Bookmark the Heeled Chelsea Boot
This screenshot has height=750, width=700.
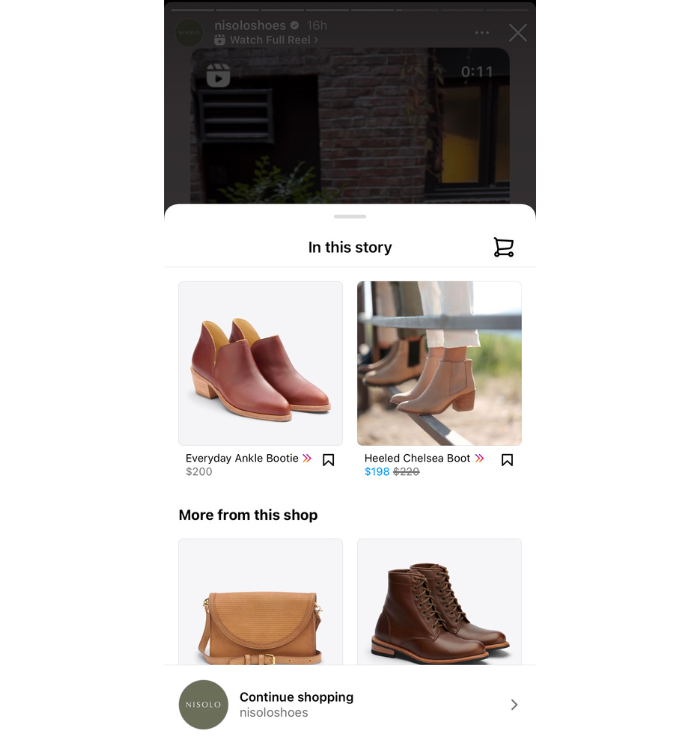pos(507,460)
